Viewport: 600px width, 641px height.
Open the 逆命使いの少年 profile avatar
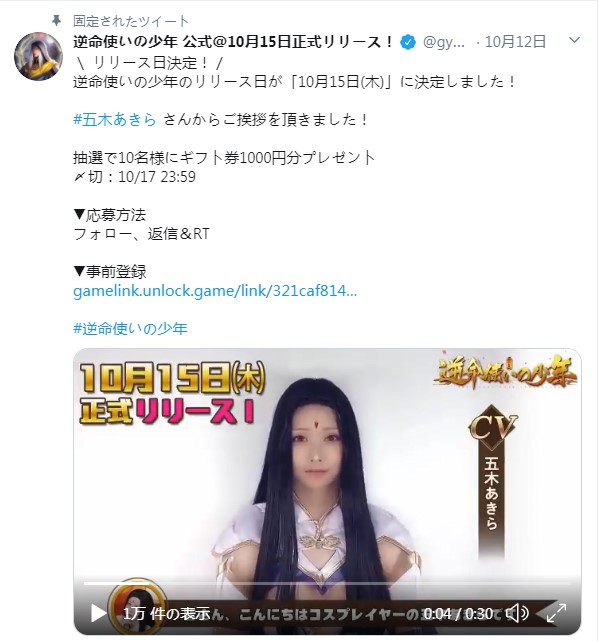(x=38, y=56)
